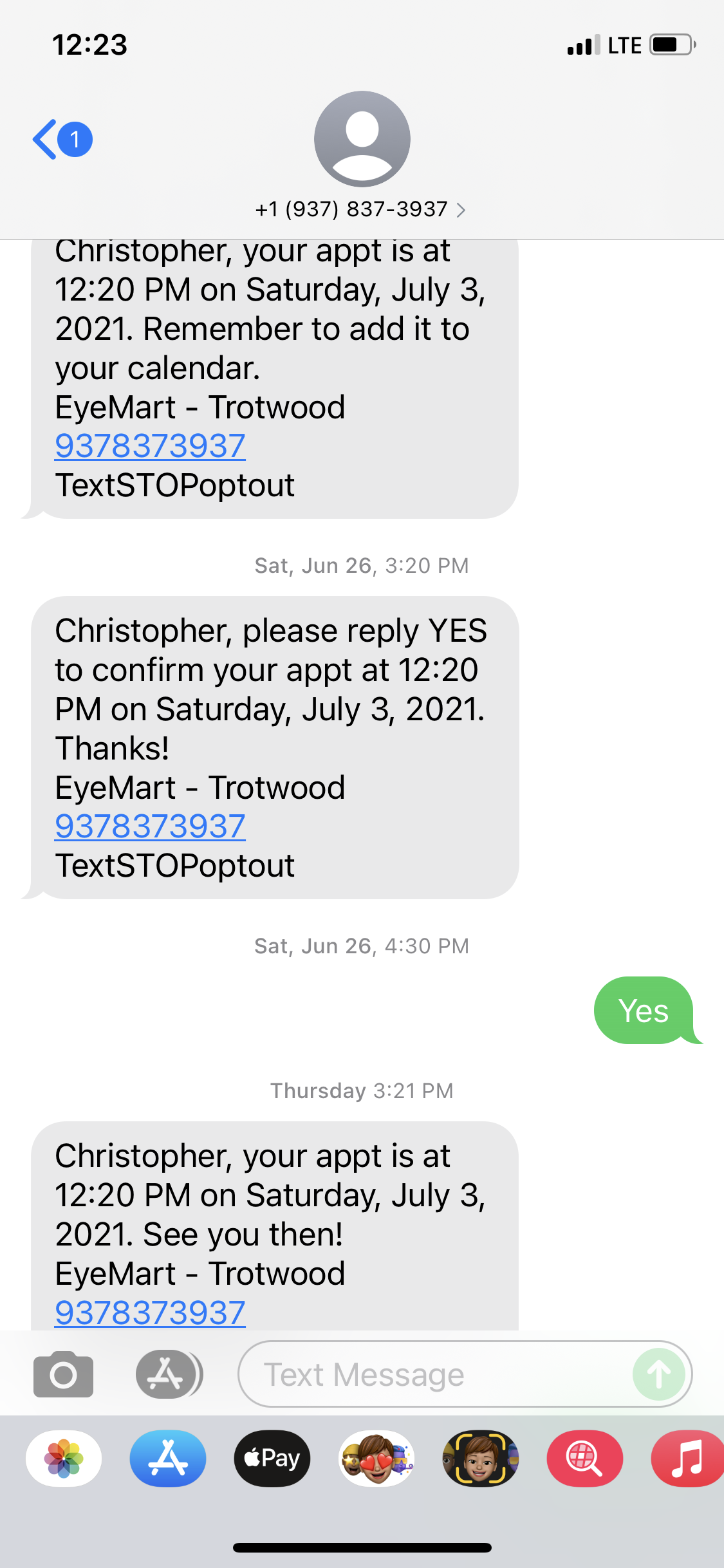This screenshot has width=724, height=1568.
Task: Open the image search app
Action: (x=584, y=1459)
